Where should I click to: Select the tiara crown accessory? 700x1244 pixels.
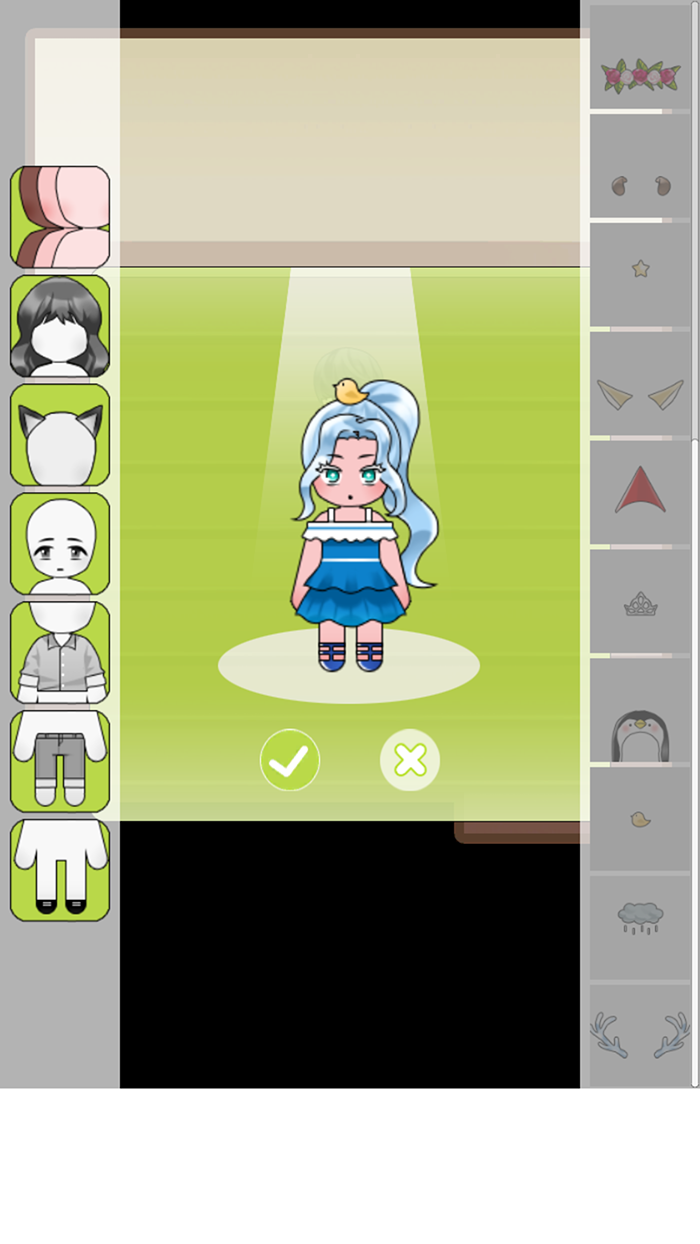640,603
